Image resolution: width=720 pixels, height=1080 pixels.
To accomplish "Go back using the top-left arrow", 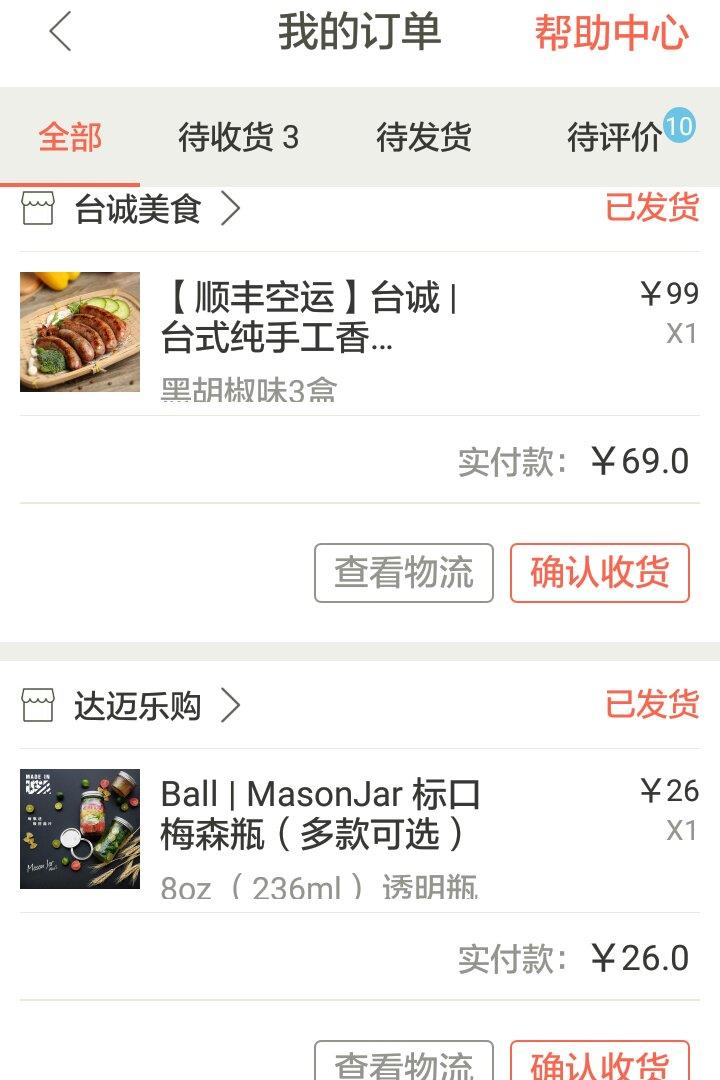I will click(61, 33).
